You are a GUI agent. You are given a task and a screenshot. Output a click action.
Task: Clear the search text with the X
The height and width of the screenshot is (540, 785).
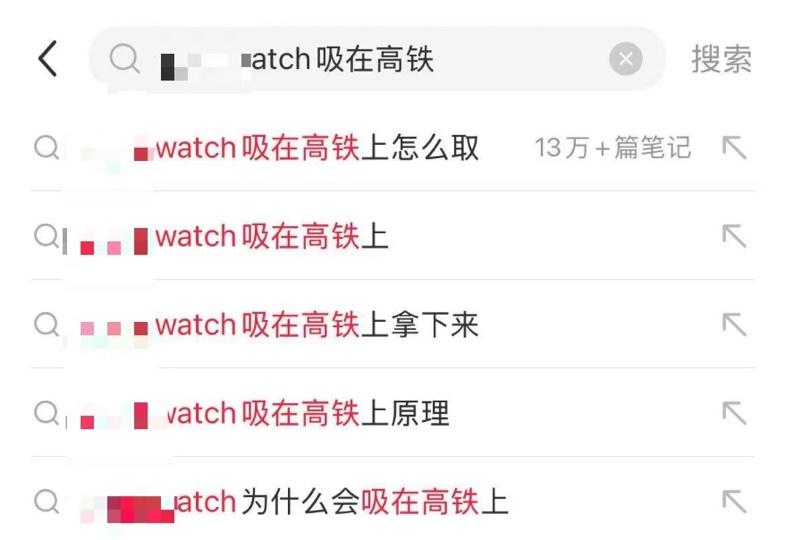[625, 60]
